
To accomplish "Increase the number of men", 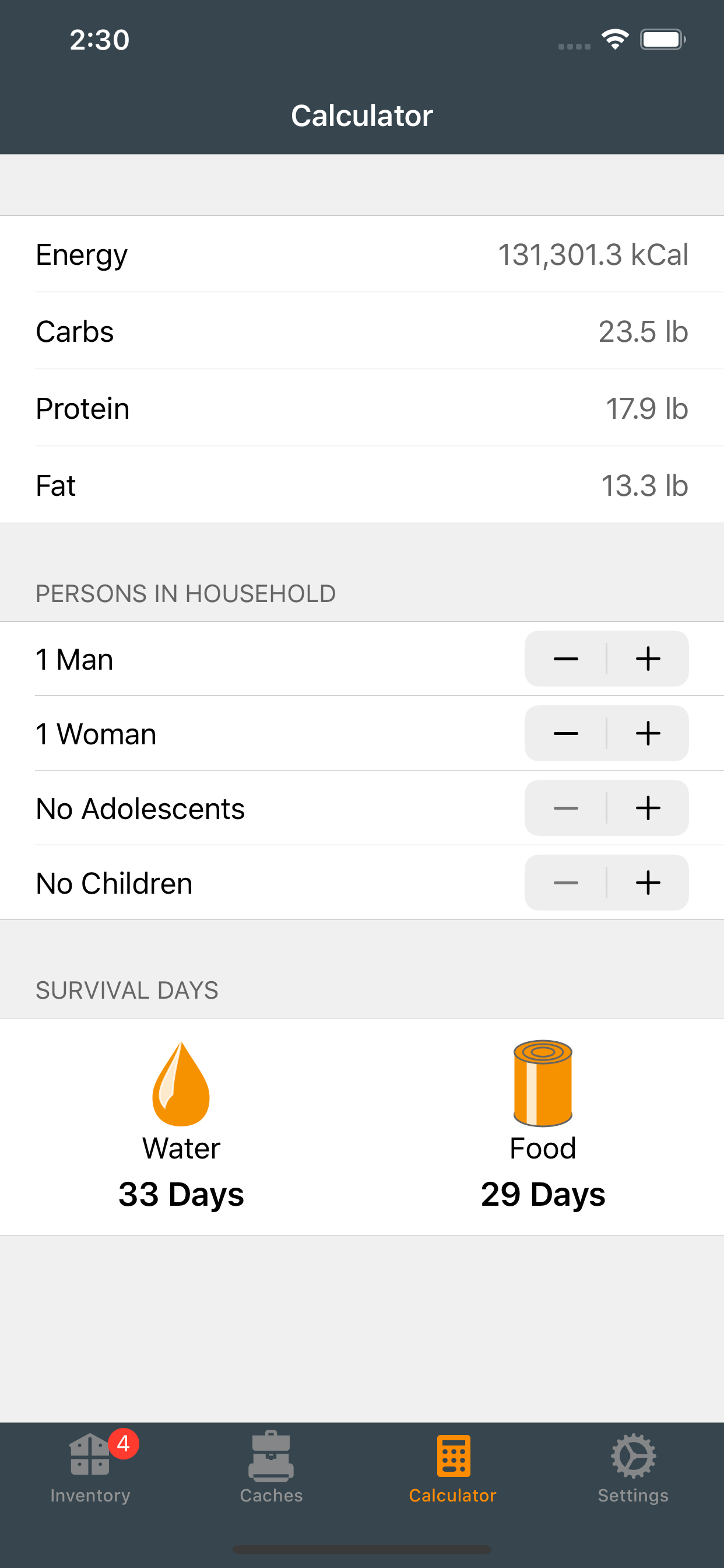I will point(648,659).
